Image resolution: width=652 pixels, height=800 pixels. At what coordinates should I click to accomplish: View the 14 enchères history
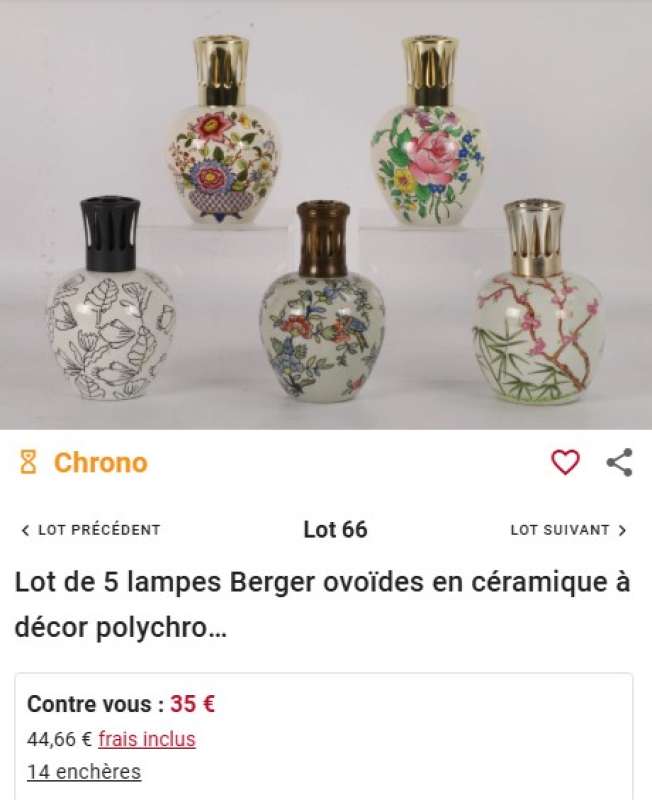click(x=84, y=772)
